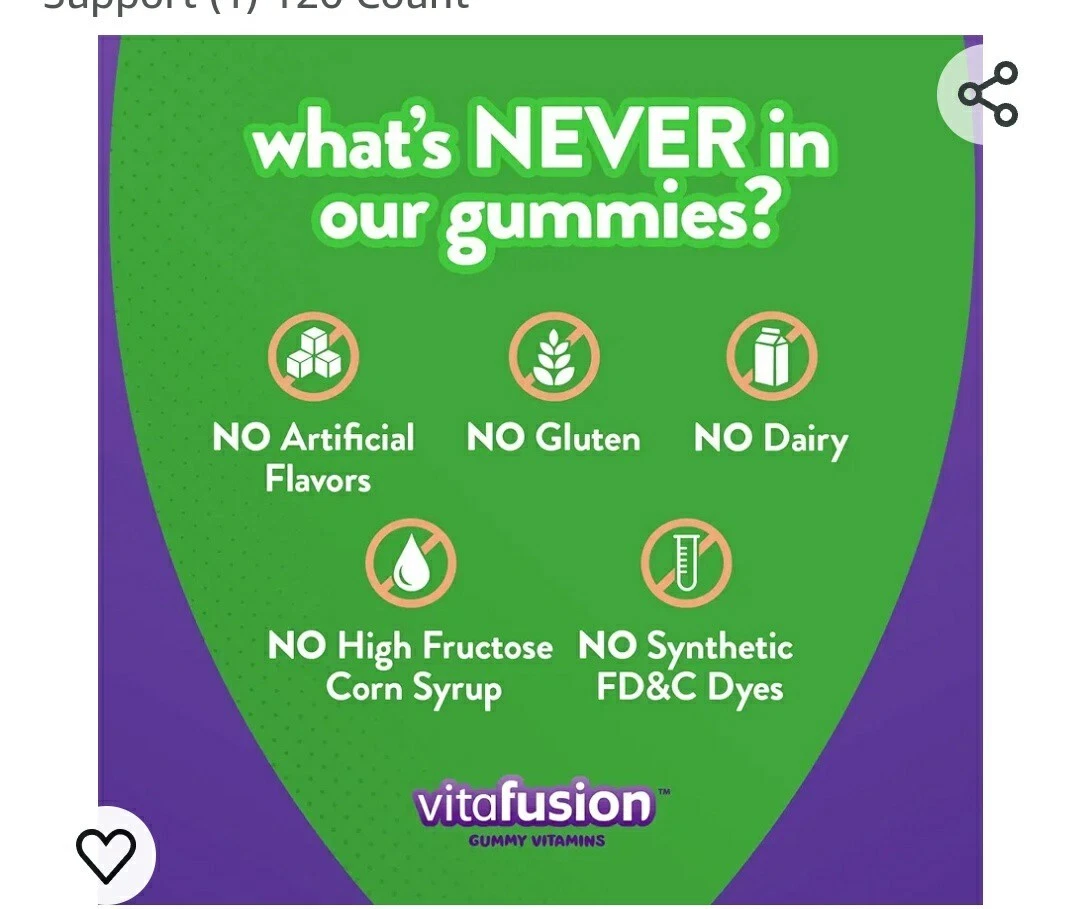Add this item to favorites
1080x909 pixels.
click(x=106, y=855)
